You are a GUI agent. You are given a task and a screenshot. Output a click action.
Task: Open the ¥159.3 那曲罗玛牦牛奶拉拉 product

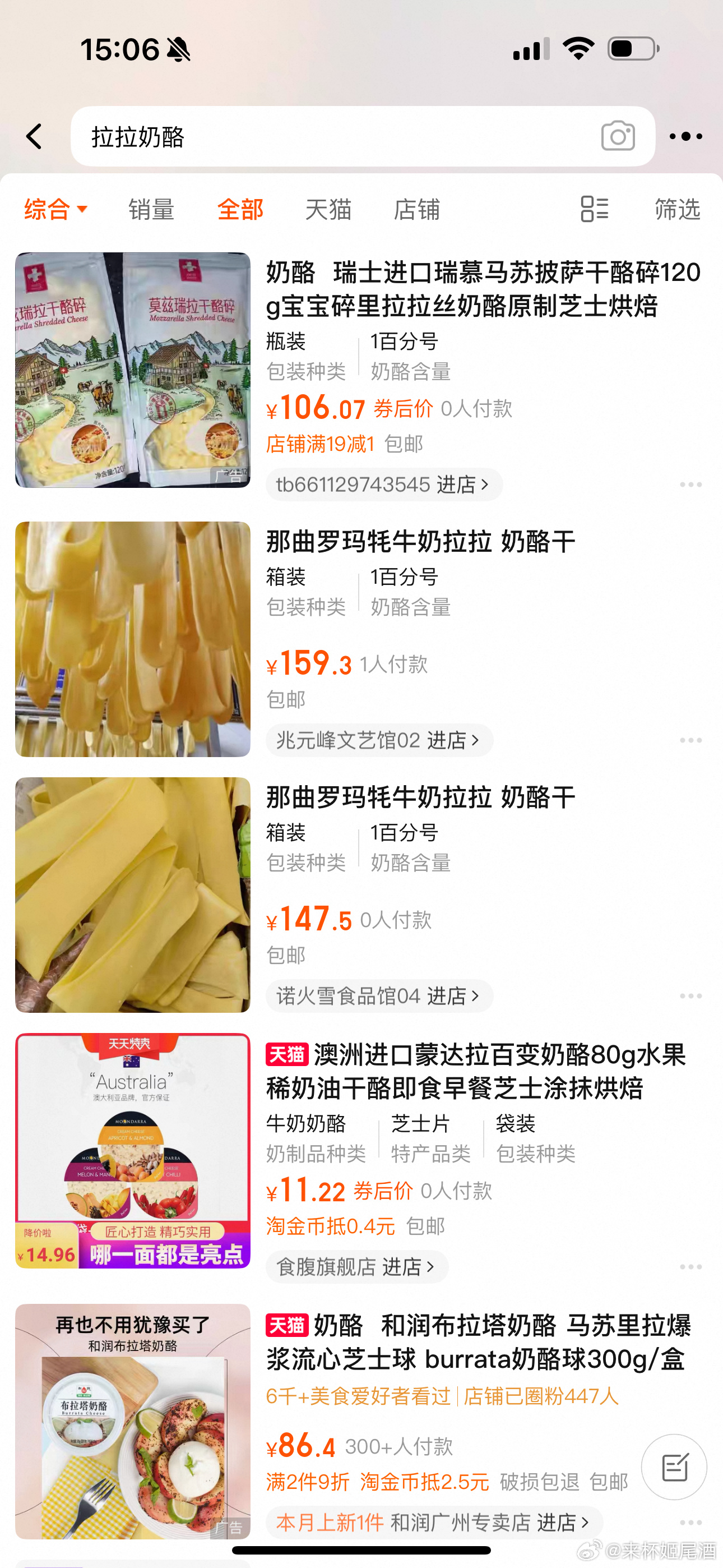[x=420, y=542]
